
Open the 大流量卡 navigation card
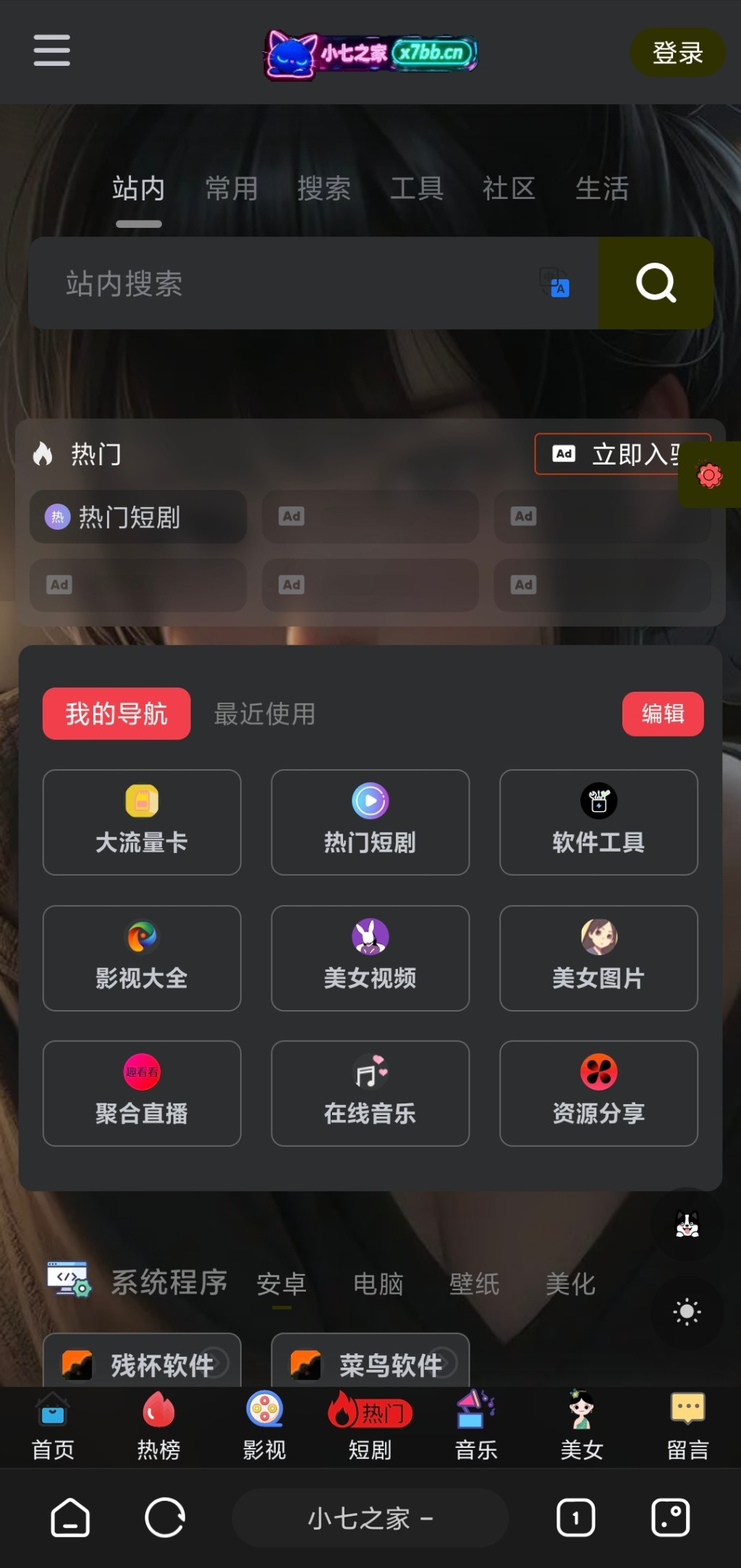coord(142,823)
